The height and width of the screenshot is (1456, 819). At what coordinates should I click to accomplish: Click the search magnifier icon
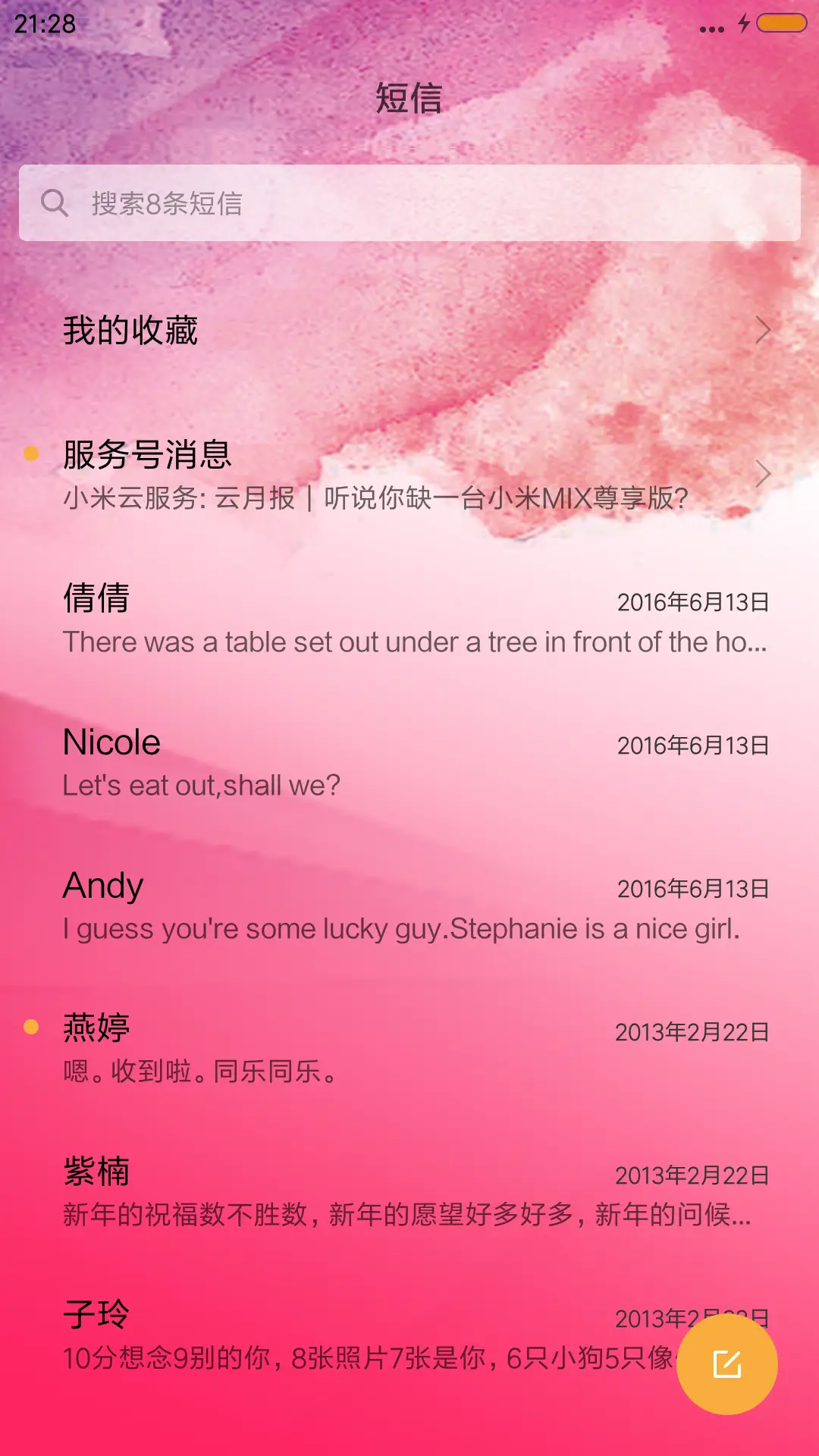click(x=53, y=202)
